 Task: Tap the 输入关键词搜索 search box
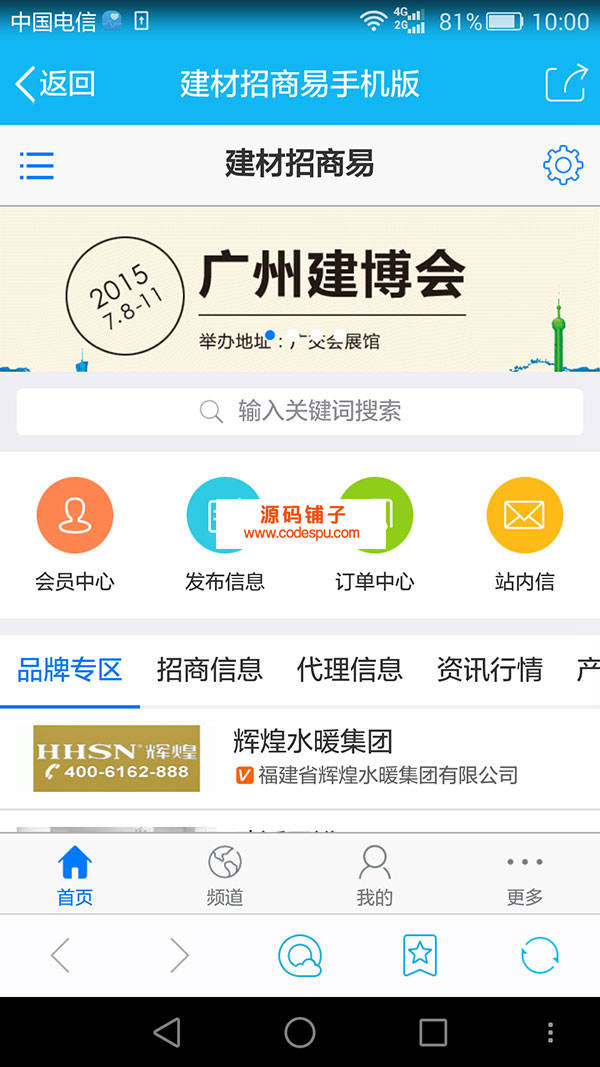tap(300, 411)
